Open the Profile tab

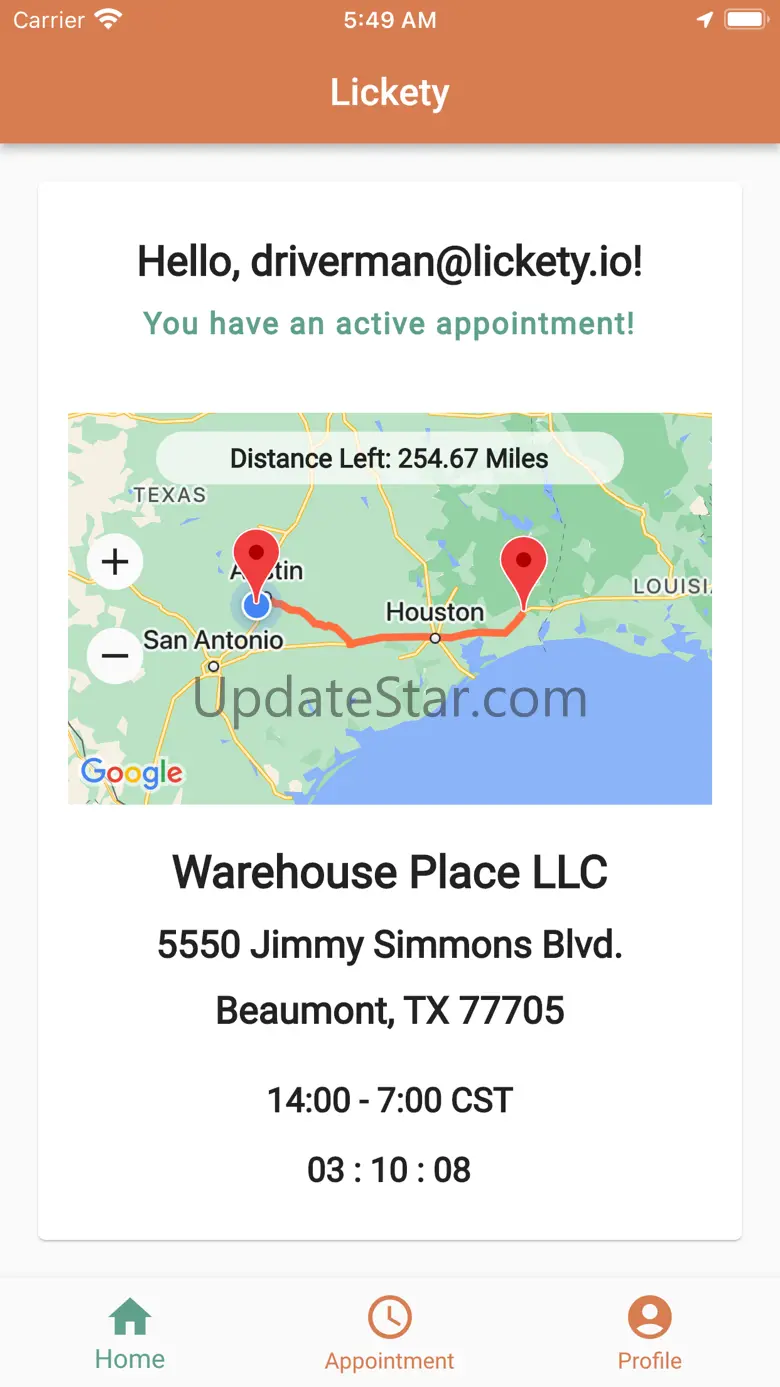coord(649,1334)
